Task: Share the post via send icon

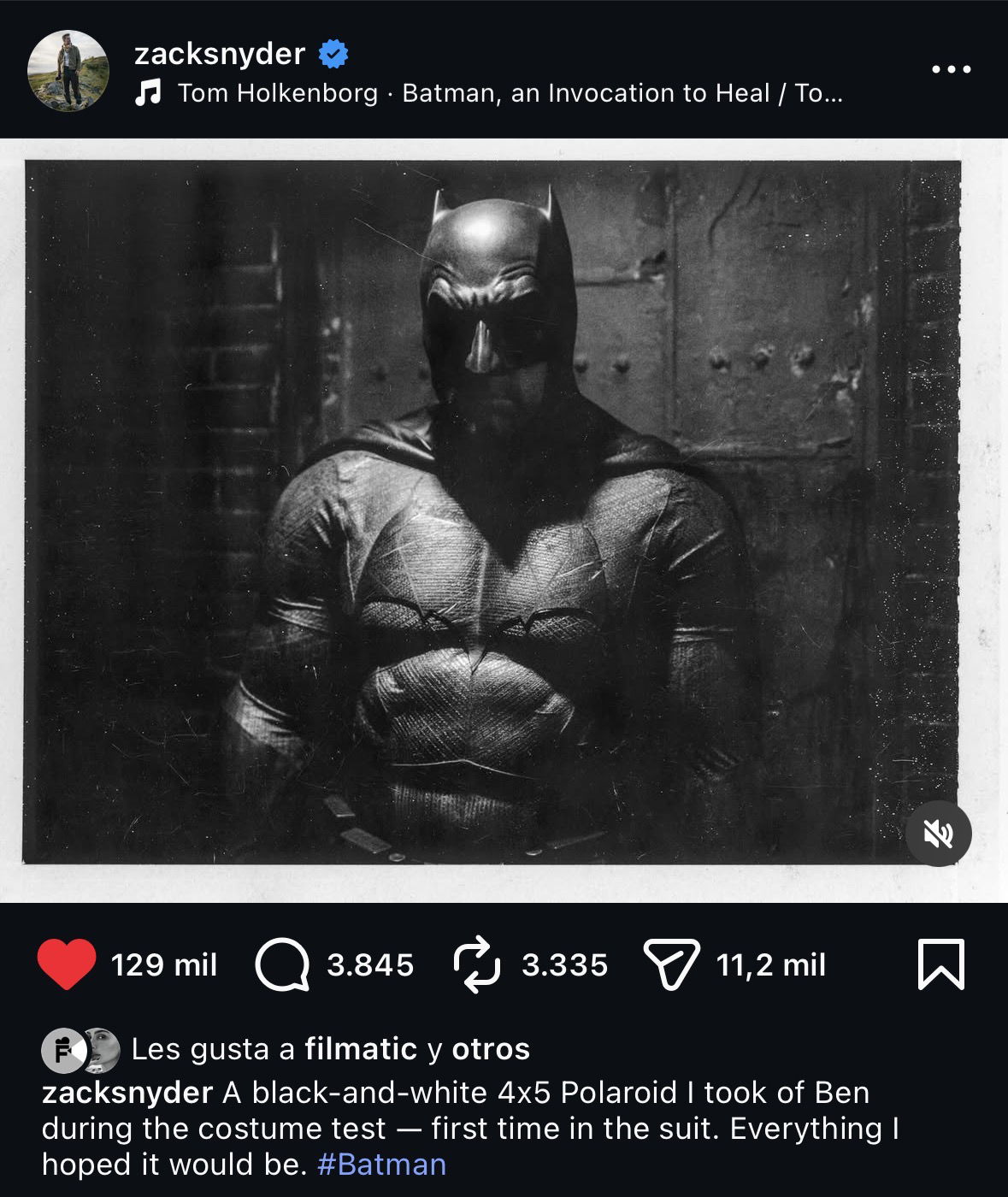Action: click(x=671, y=964)
